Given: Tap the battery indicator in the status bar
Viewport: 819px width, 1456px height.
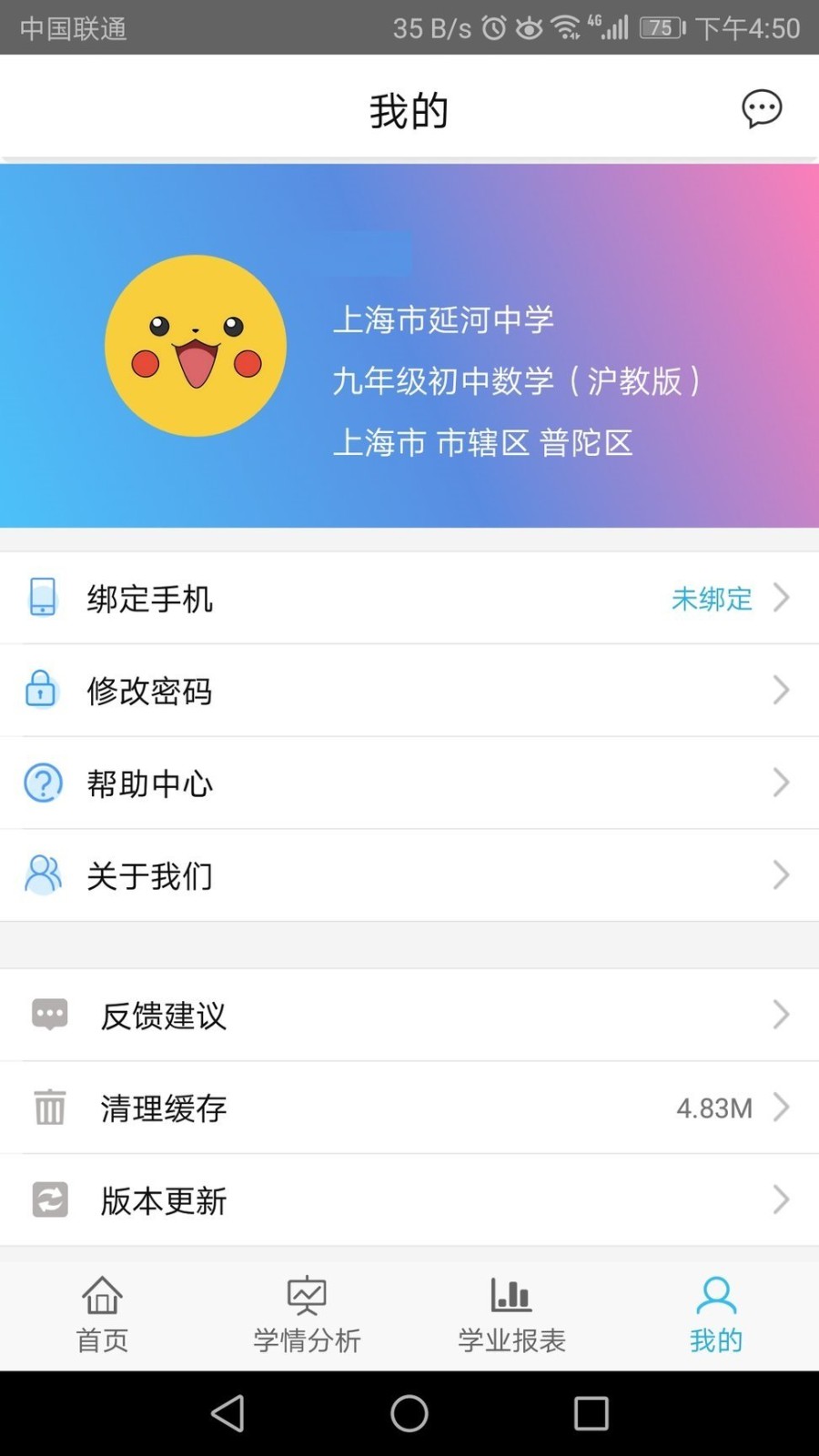Looking at the screenshot, I should pos(660,27).
